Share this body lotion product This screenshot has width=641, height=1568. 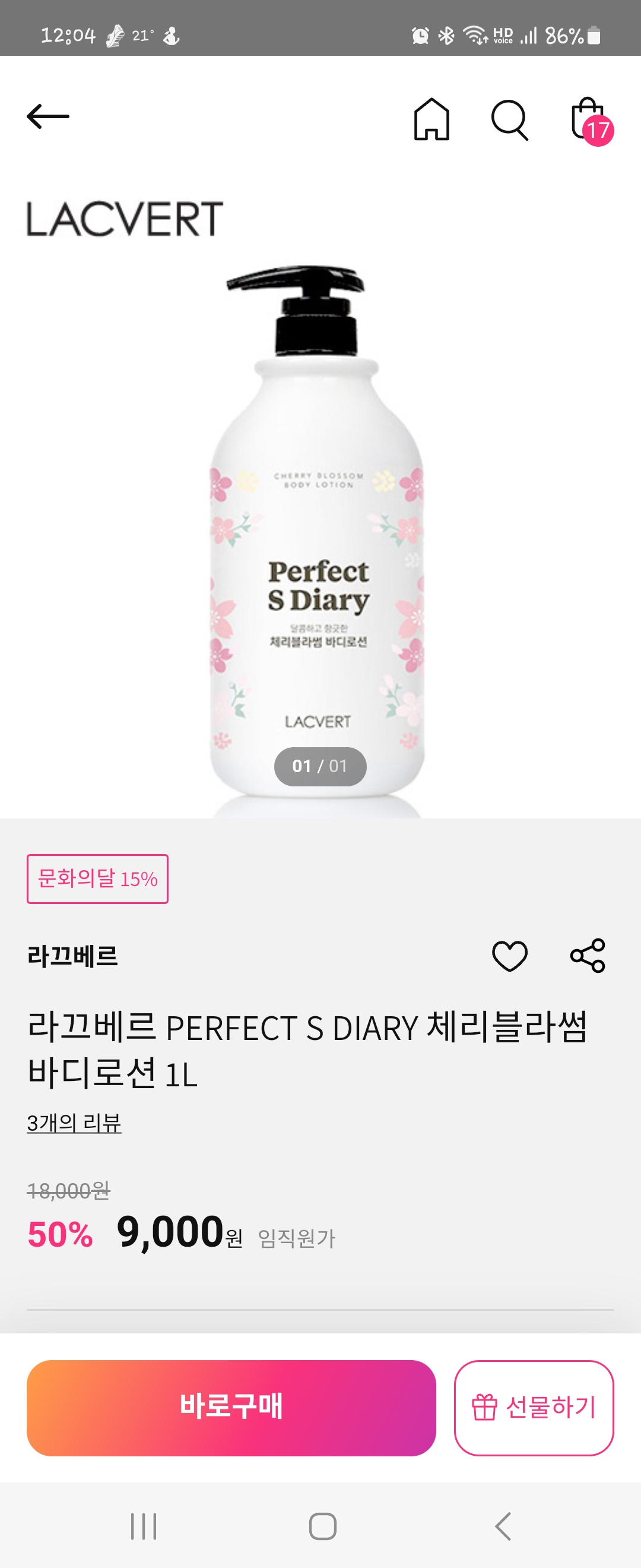click(588, 956)
